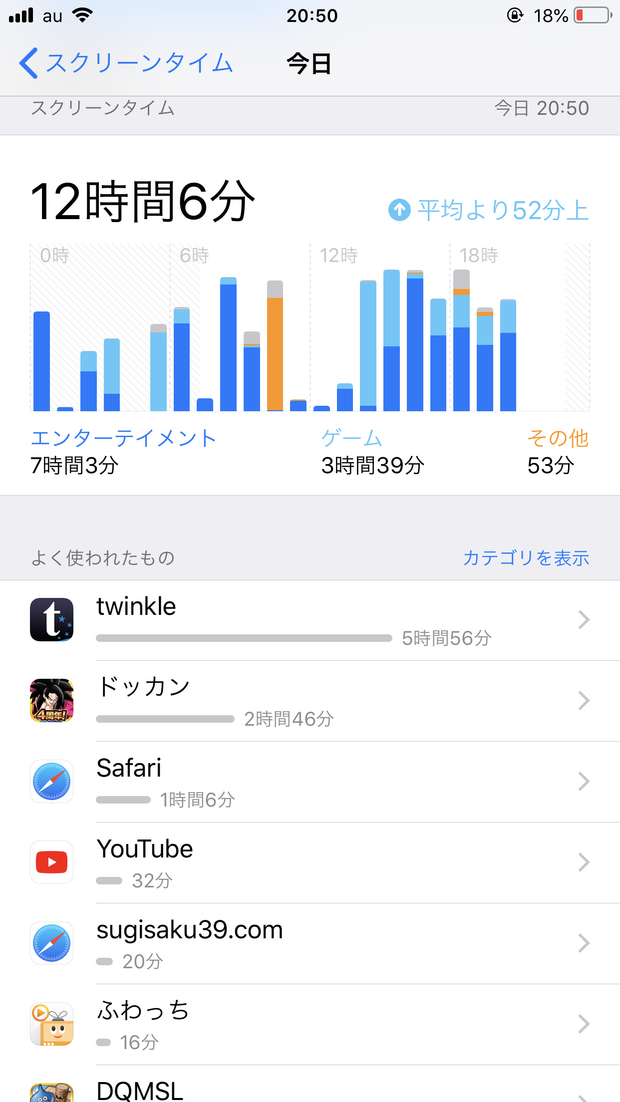Open ドッカン usage details
This screenshot has height=1102, width=620.
(310, 701)
